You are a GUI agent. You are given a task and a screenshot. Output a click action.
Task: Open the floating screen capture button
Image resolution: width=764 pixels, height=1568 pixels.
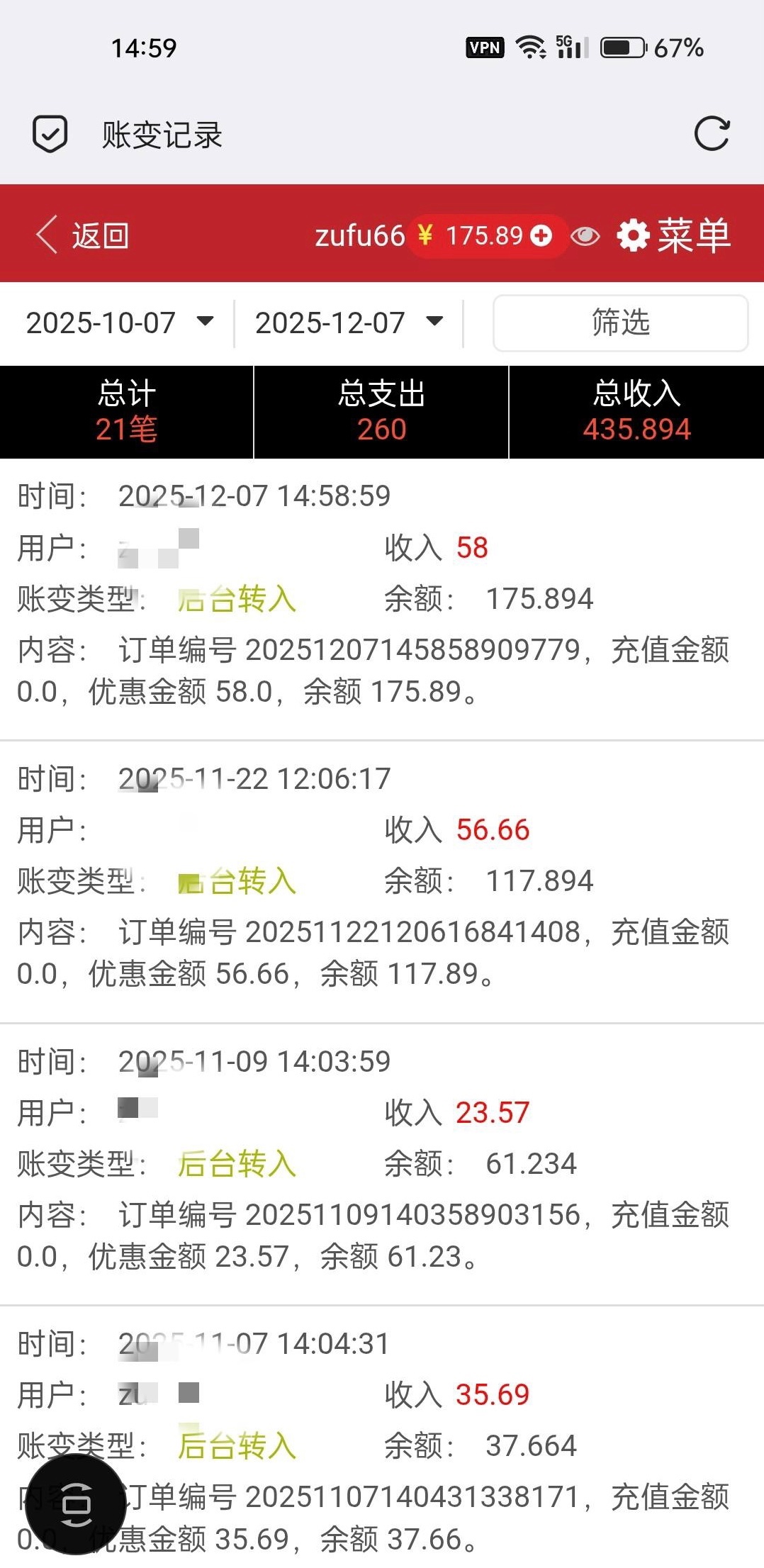[x=76, y=1503]
